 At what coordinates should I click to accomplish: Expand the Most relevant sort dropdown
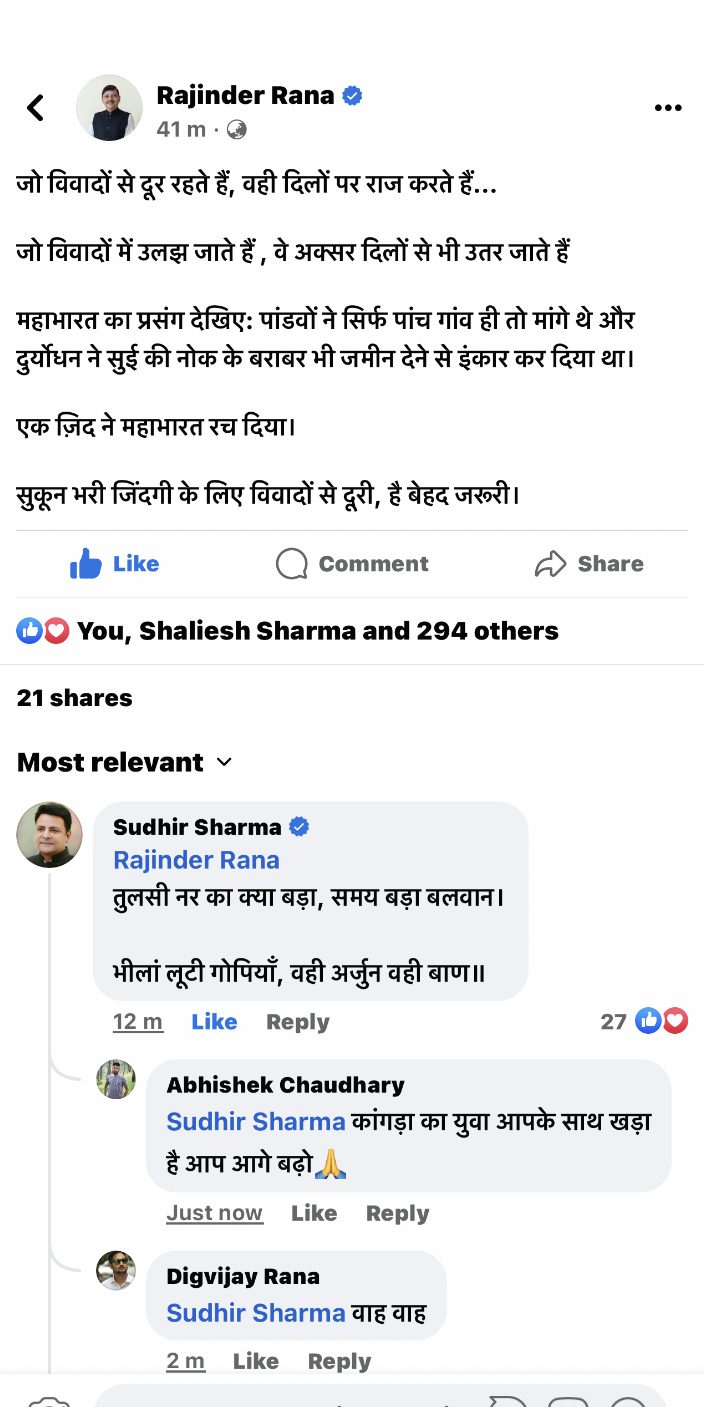pos(124,762)
